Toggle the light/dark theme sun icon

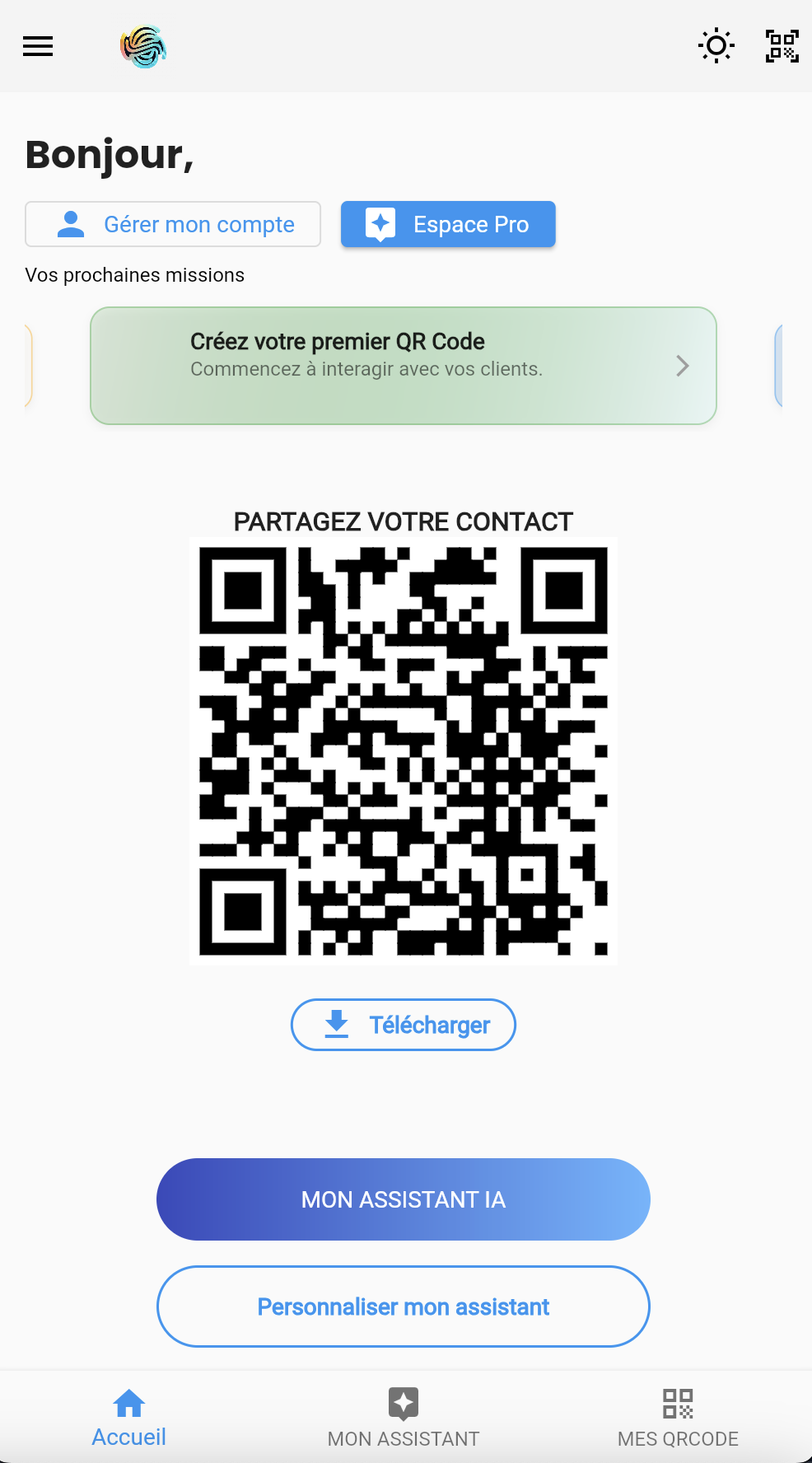point(716,46)
